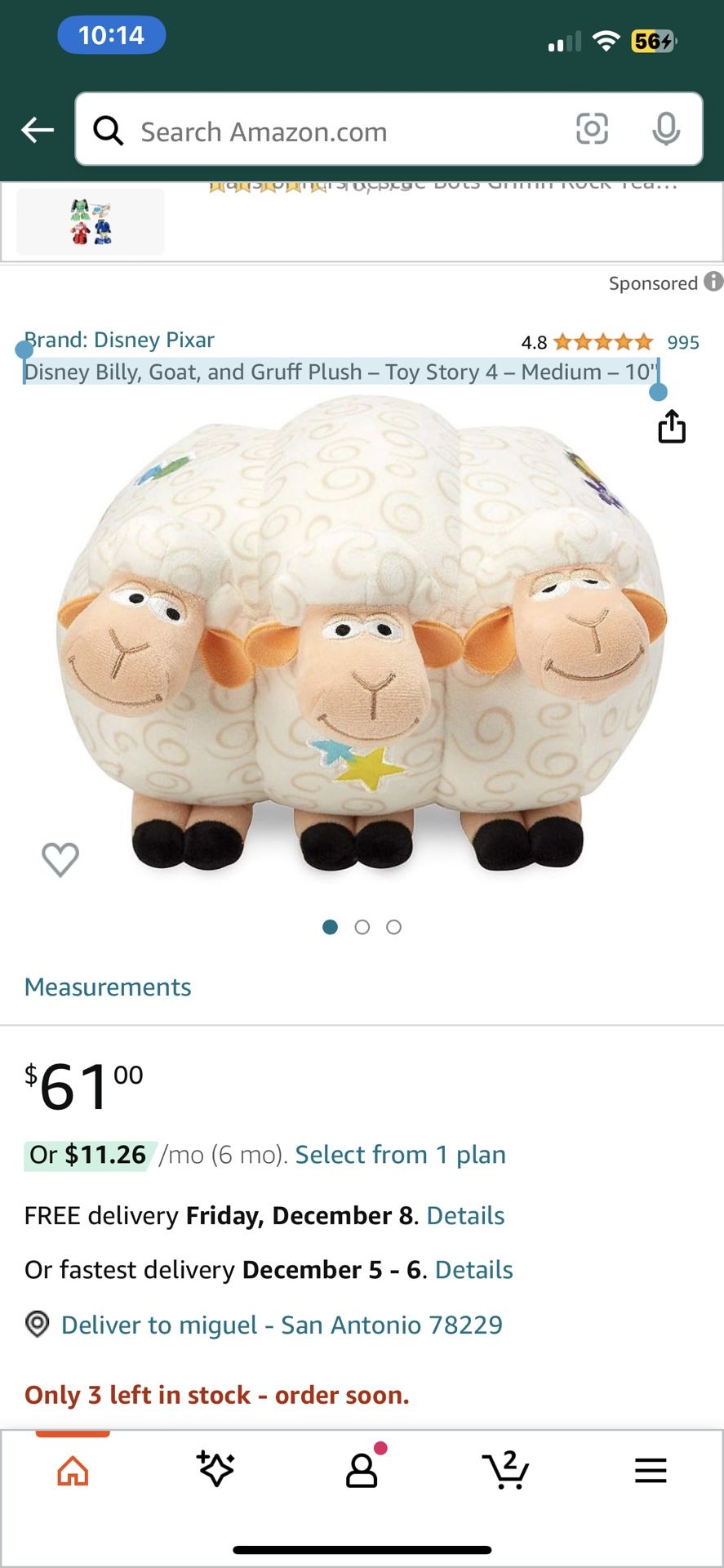The image size is (724, 1568).
Task: Visit the Brand: Disney Pixar link
Action: point(119,340)
